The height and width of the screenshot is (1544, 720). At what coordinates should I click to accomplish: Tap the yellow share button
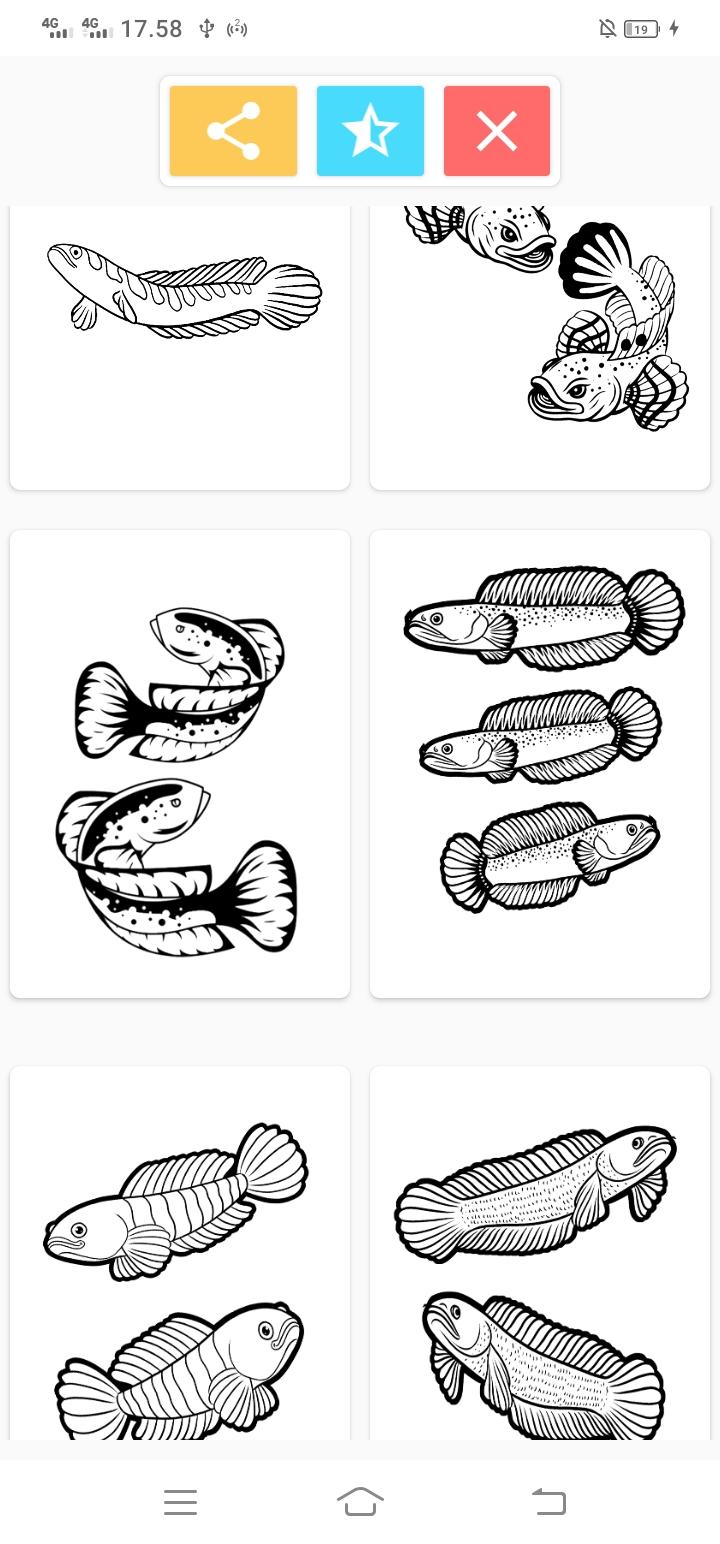click(x=233, y=131)
